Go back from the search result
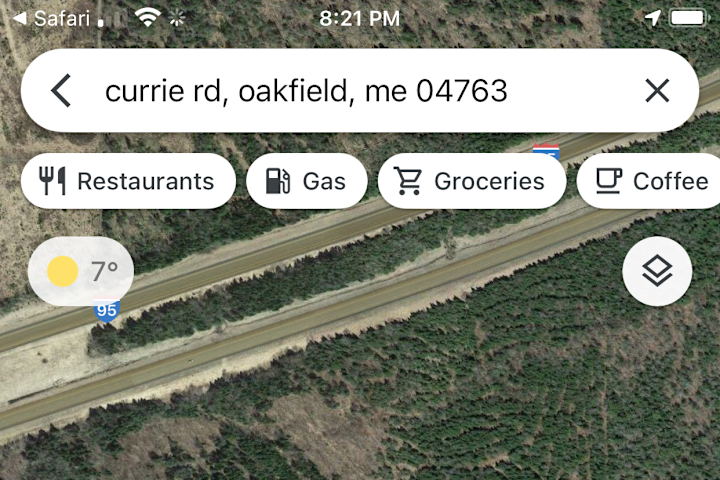 tap(61, 91)
